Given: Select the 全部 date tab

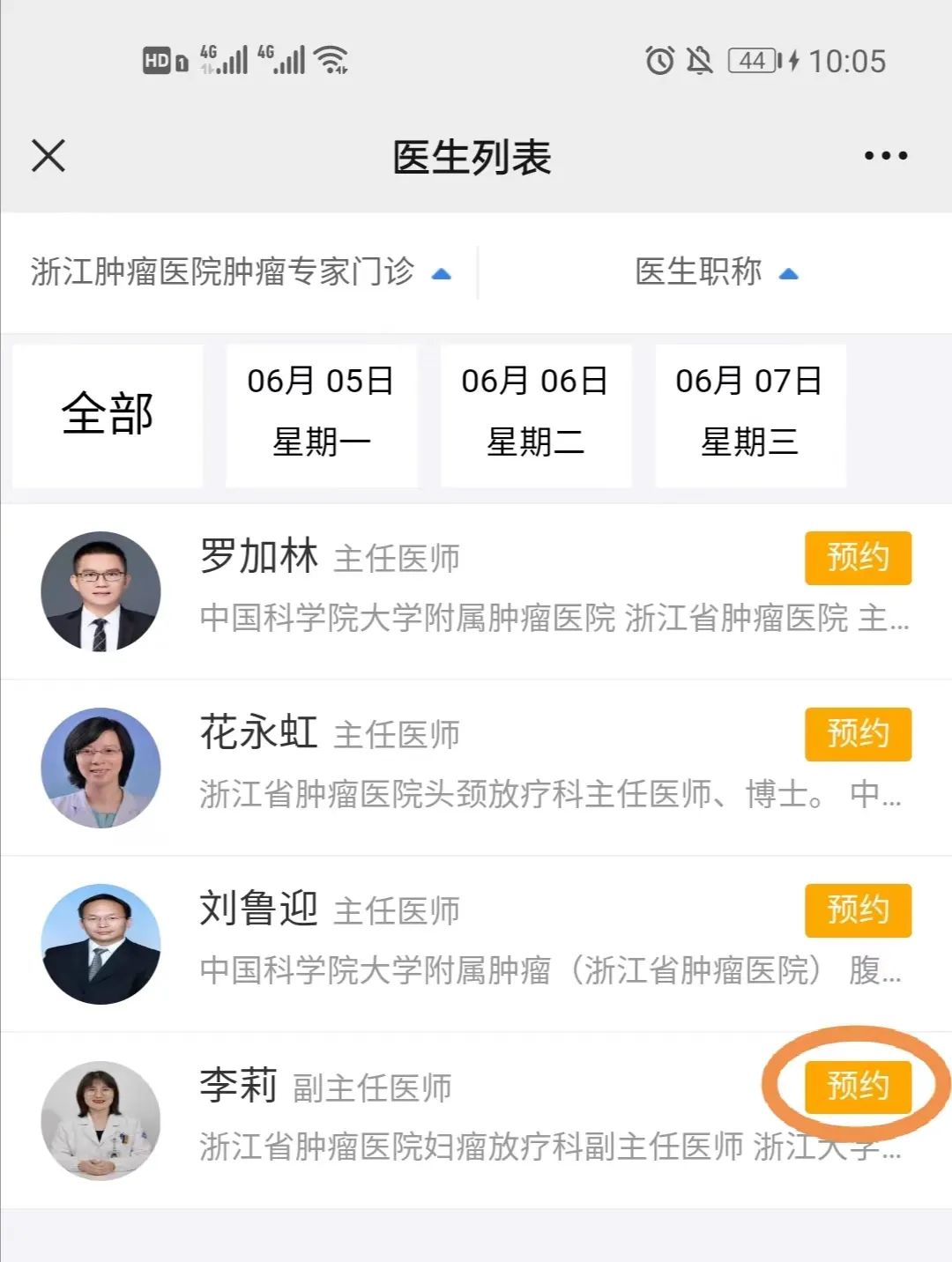Looking at the screenshot, I should coord(108,414).
